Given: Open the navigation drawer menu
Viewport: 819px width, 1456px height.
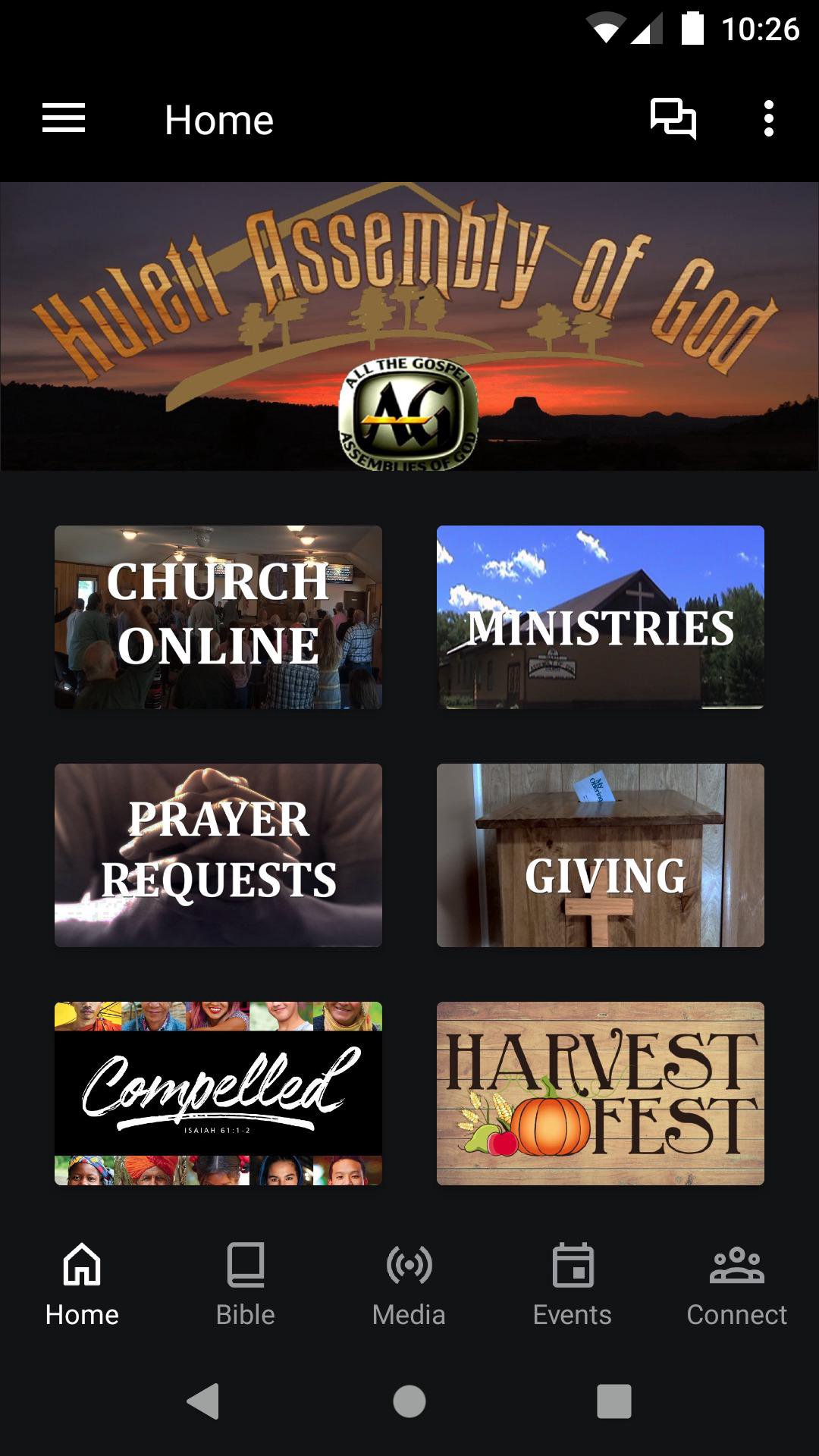Looking at the screenshot, I should point(64,119).
